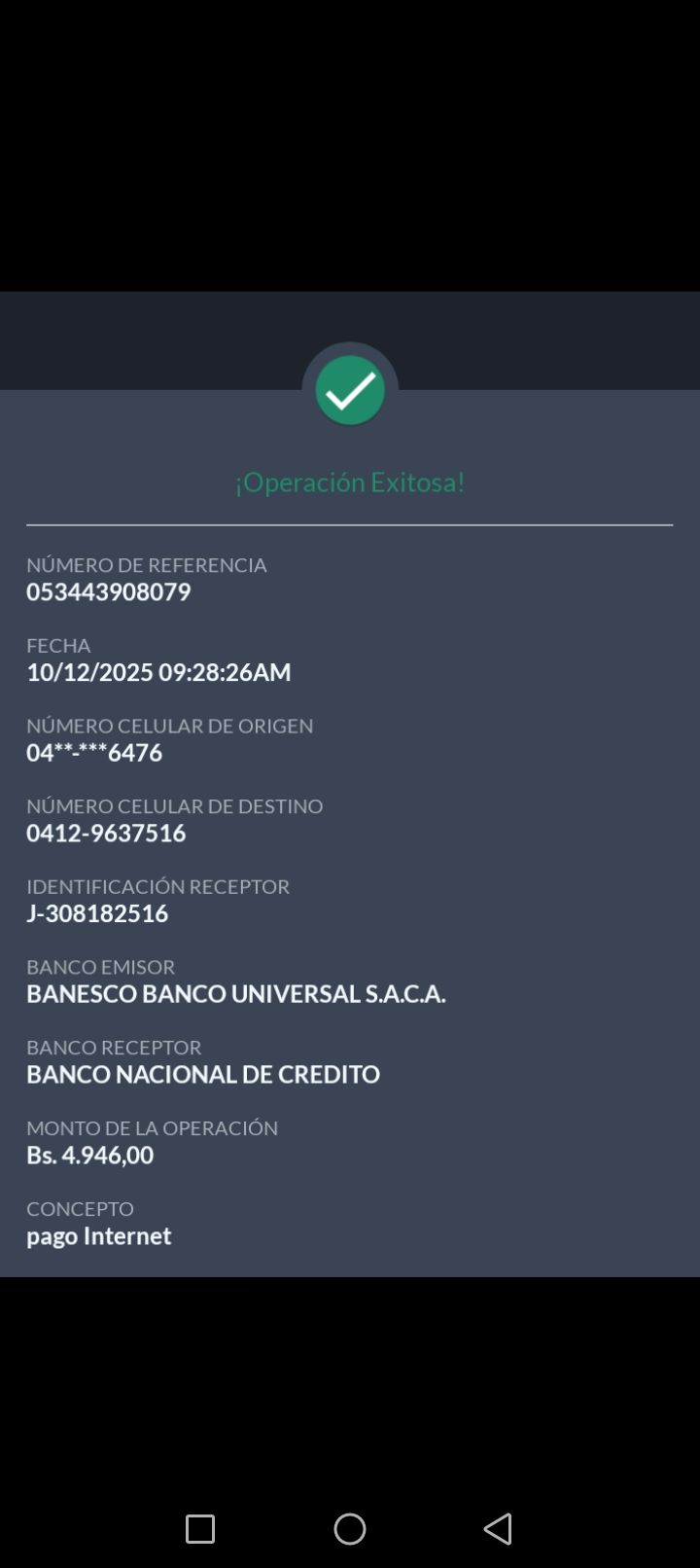
Task: Return to the home screen
Action: click(x=350, y=1528)
